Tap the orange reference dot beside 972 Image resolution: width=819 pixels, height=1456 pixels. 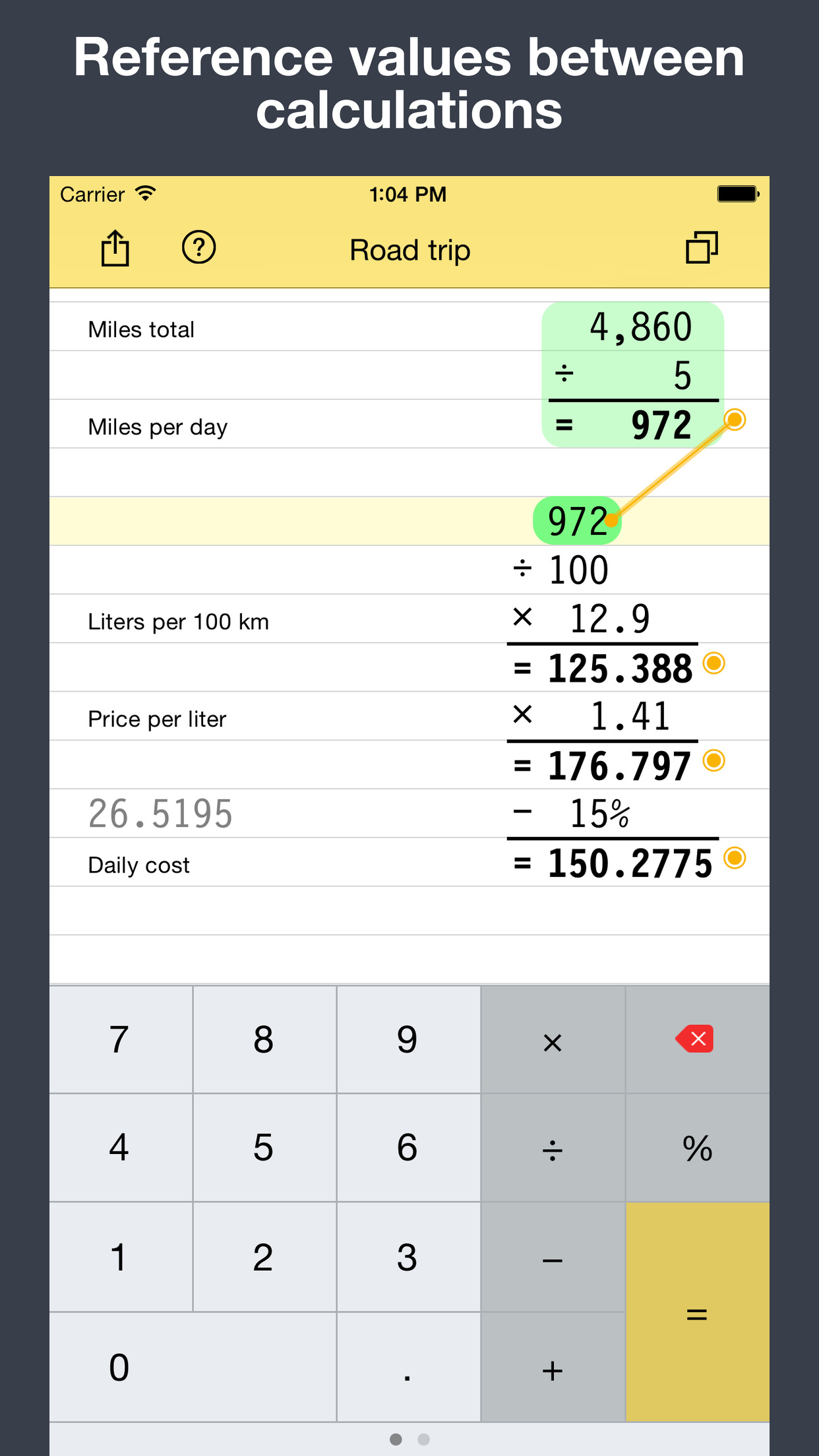point(734,420)
